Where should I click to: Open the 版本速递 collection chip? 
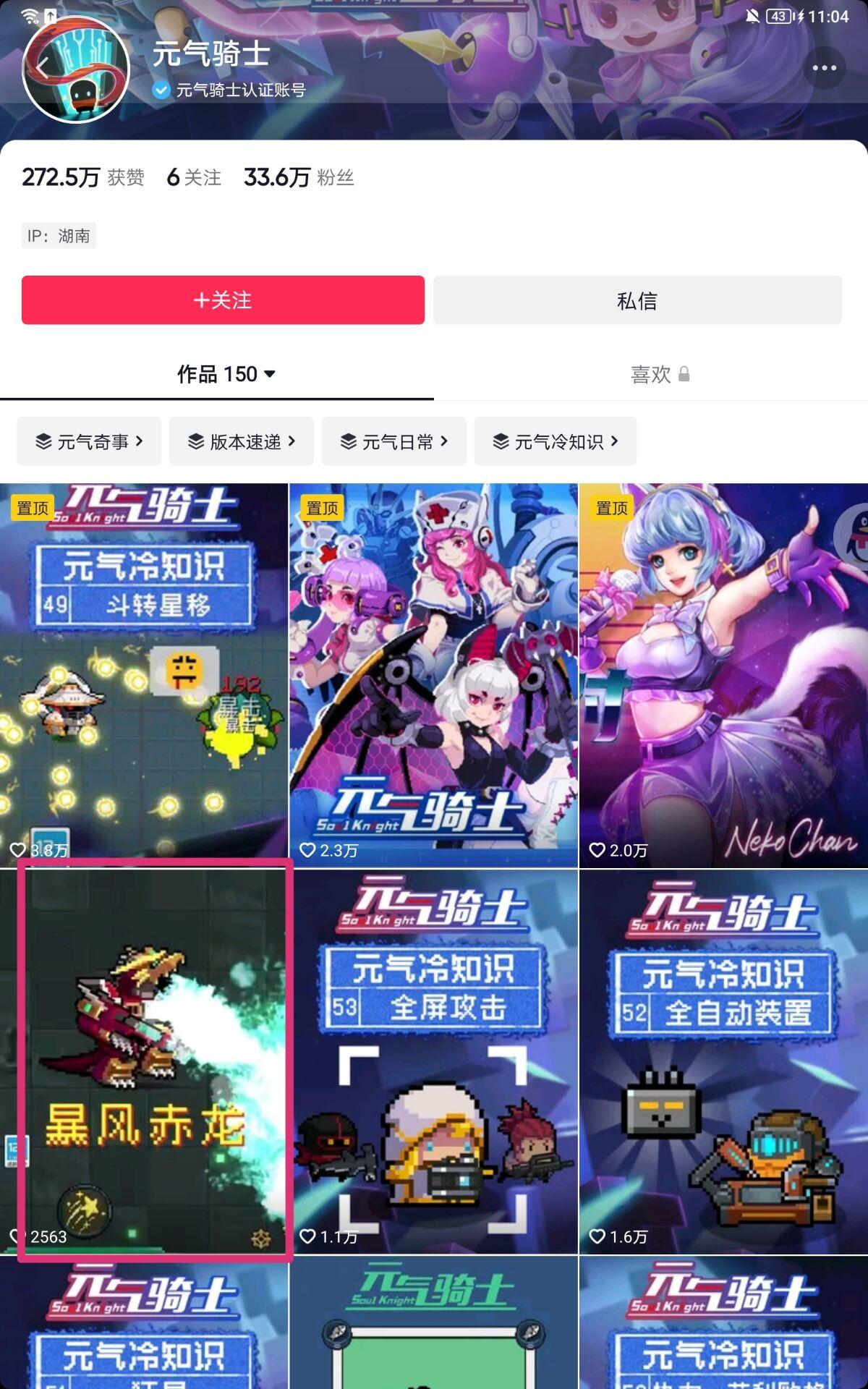(241, 441)
